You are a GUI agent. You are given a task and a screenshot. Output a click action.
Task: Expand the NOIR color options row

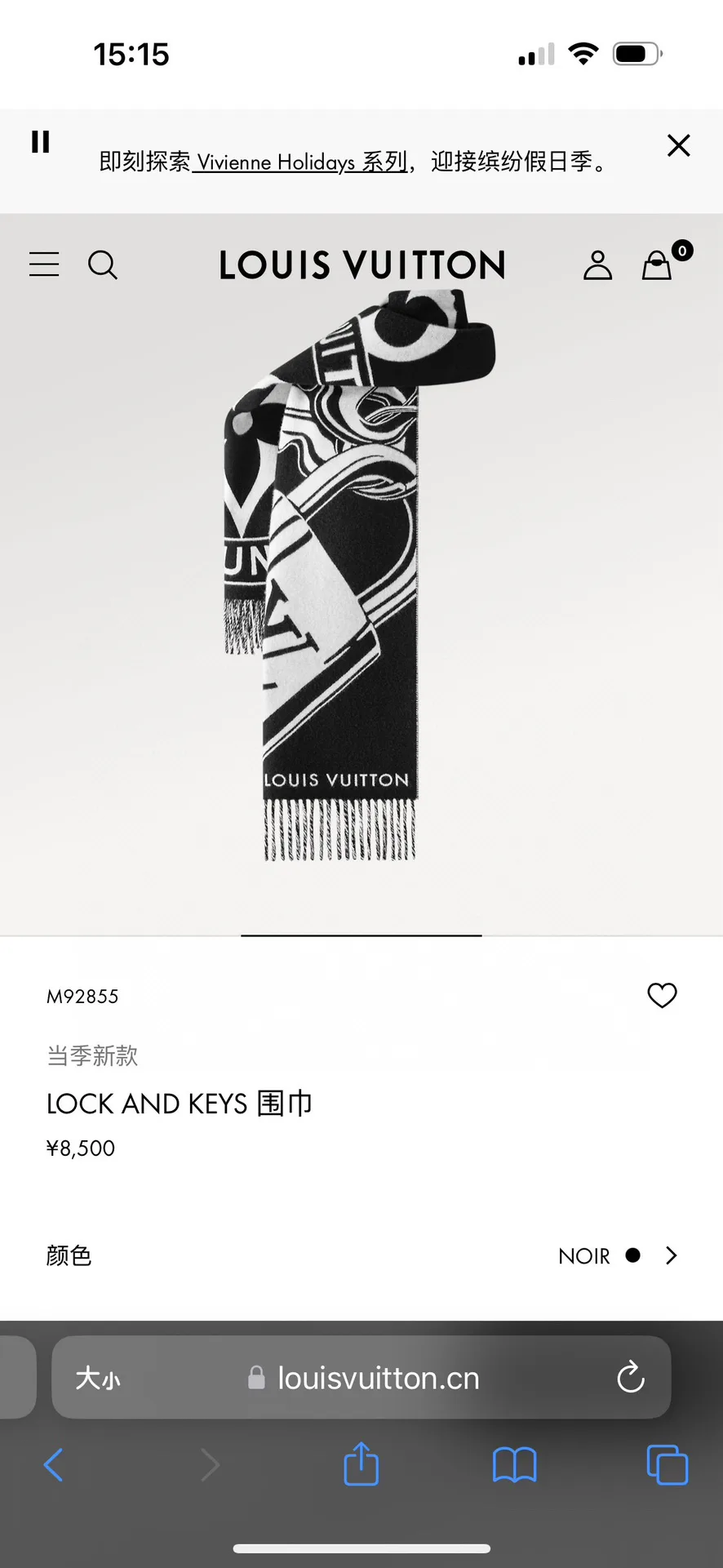click(361, 1255)
